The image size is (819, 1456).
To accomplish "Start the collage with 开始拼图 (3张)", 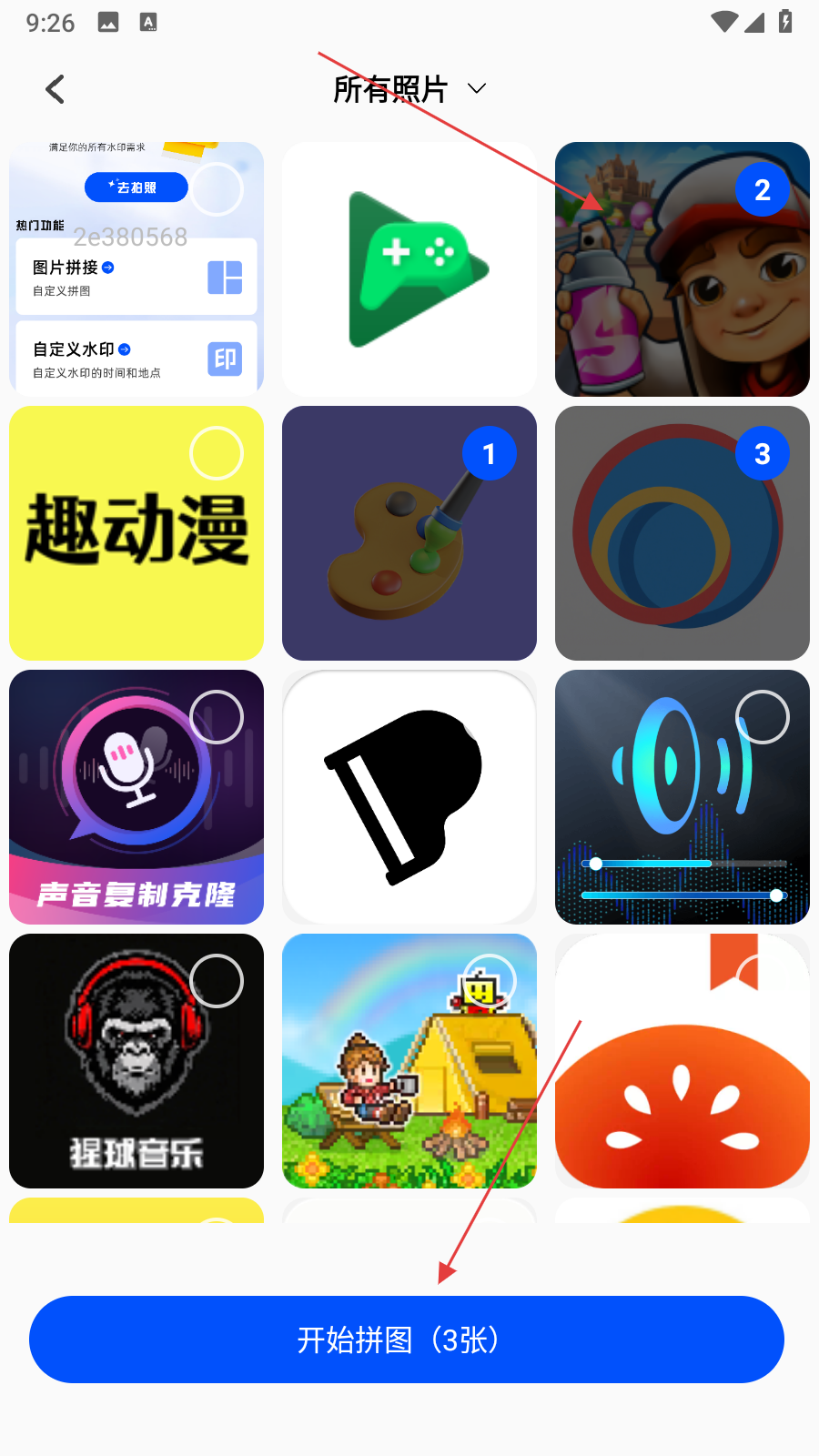I will click(x=407, y=1339).
